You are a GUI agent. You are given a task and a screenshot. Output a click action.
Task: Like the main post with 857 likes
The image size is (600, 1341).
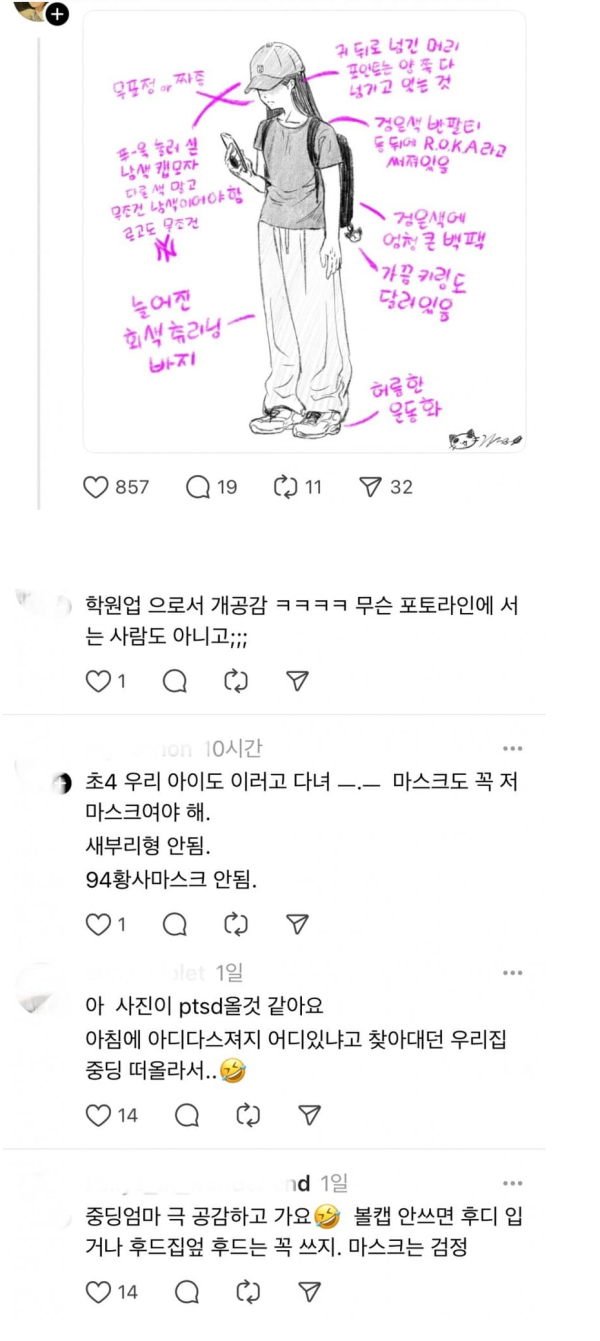pyautogui.click(x=96, y=487)
